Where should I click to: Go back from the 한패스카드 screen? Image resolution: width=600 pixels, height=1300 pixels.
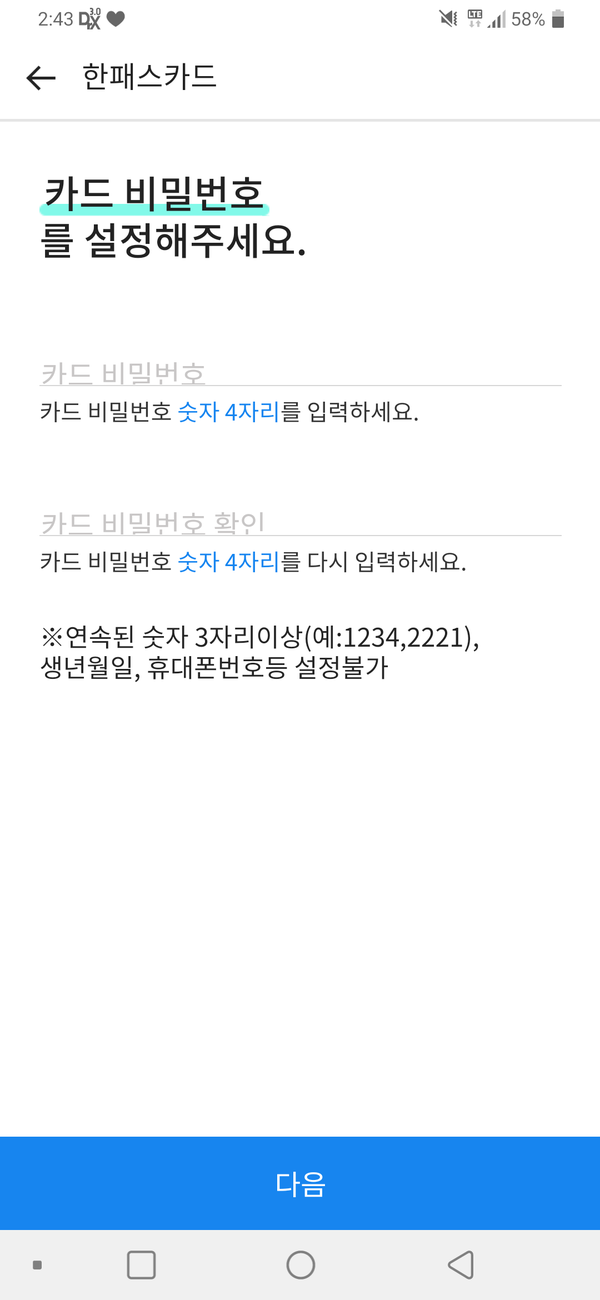(41, 78)
